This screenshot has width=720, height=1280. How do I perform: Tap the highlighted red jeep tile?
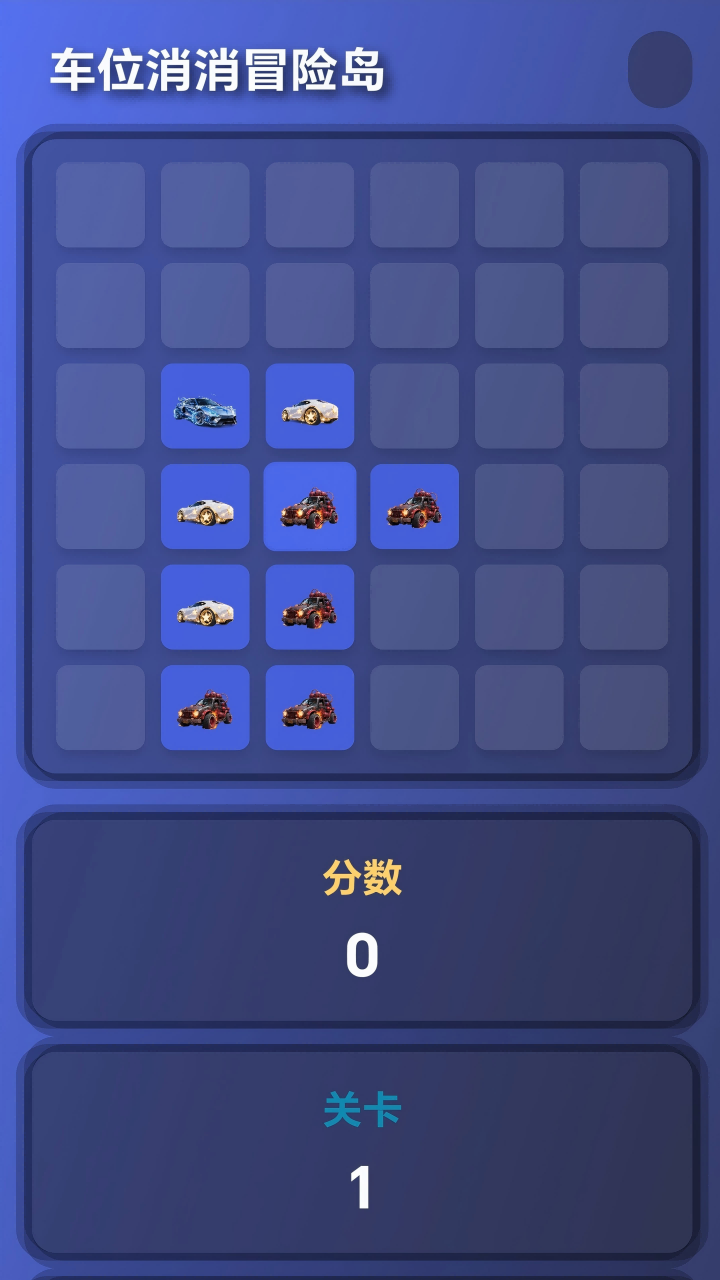click(310, 506)
